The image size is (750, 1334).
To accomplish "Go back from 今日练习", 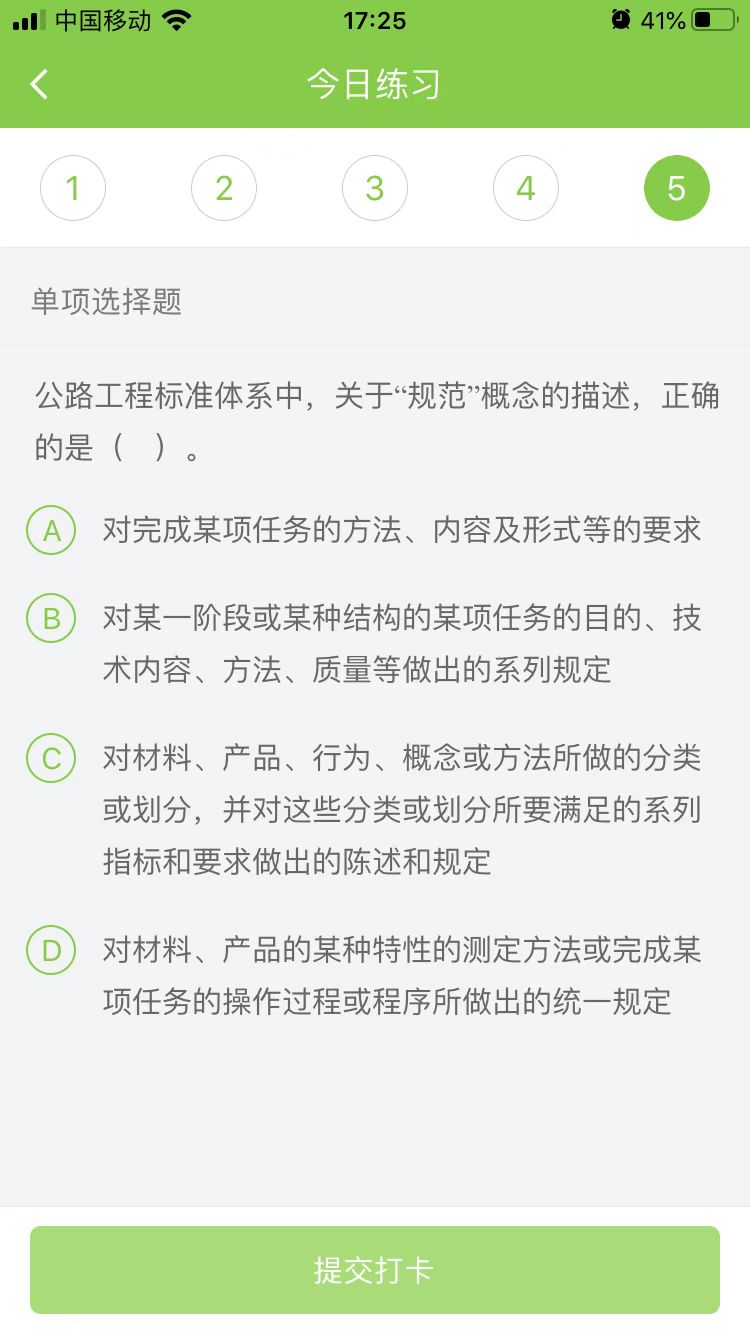I will [40, 85].
